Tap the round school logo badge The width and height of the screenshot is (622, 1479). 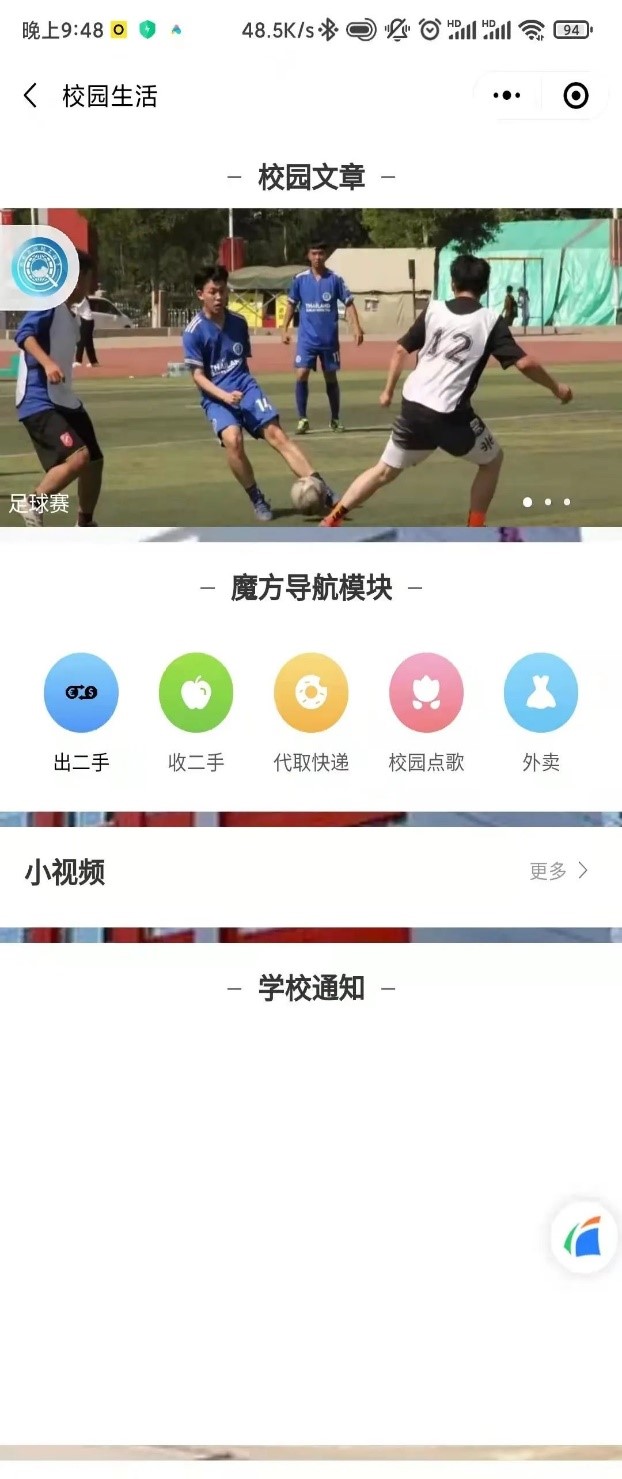point(40,266)
